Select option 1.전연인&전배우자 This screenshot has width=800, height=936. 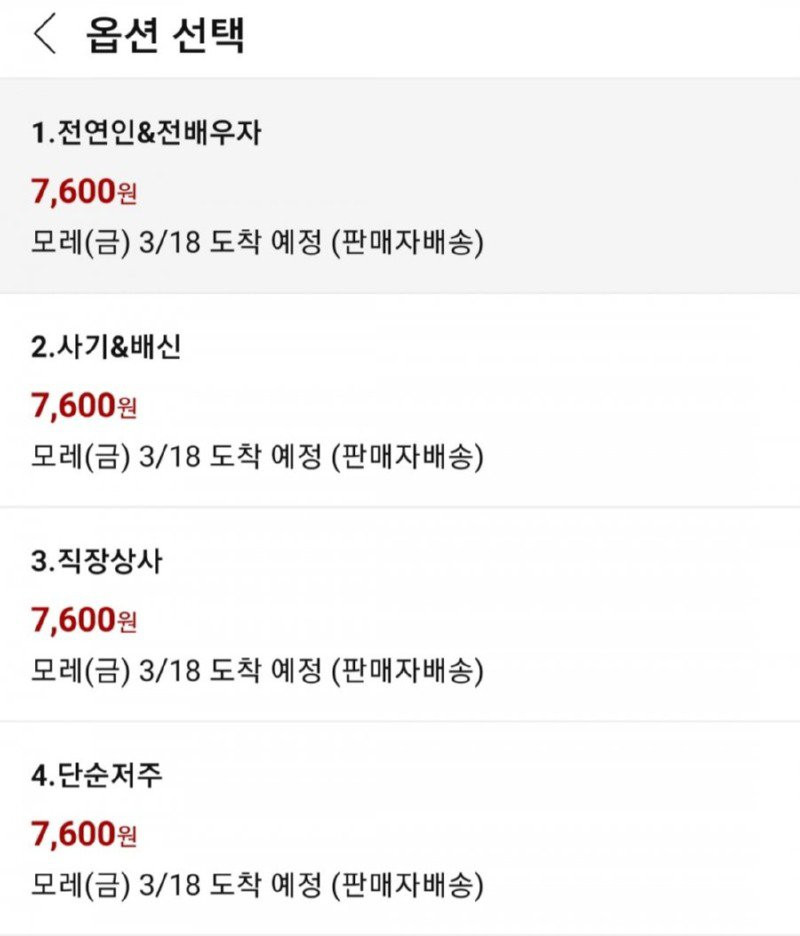tap(400, 187)
